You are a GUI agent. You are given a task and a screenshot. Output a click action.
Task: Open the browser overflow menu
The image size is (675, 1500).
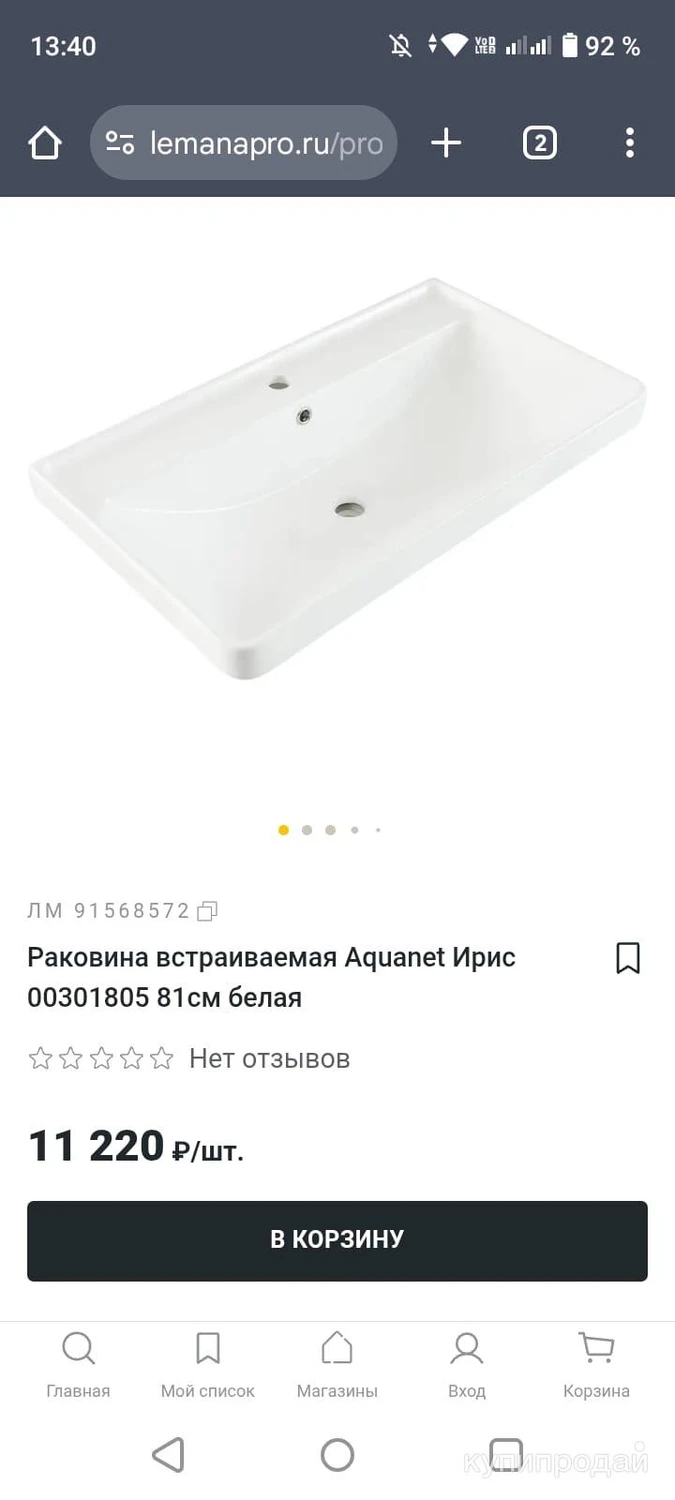pos(629,143)
